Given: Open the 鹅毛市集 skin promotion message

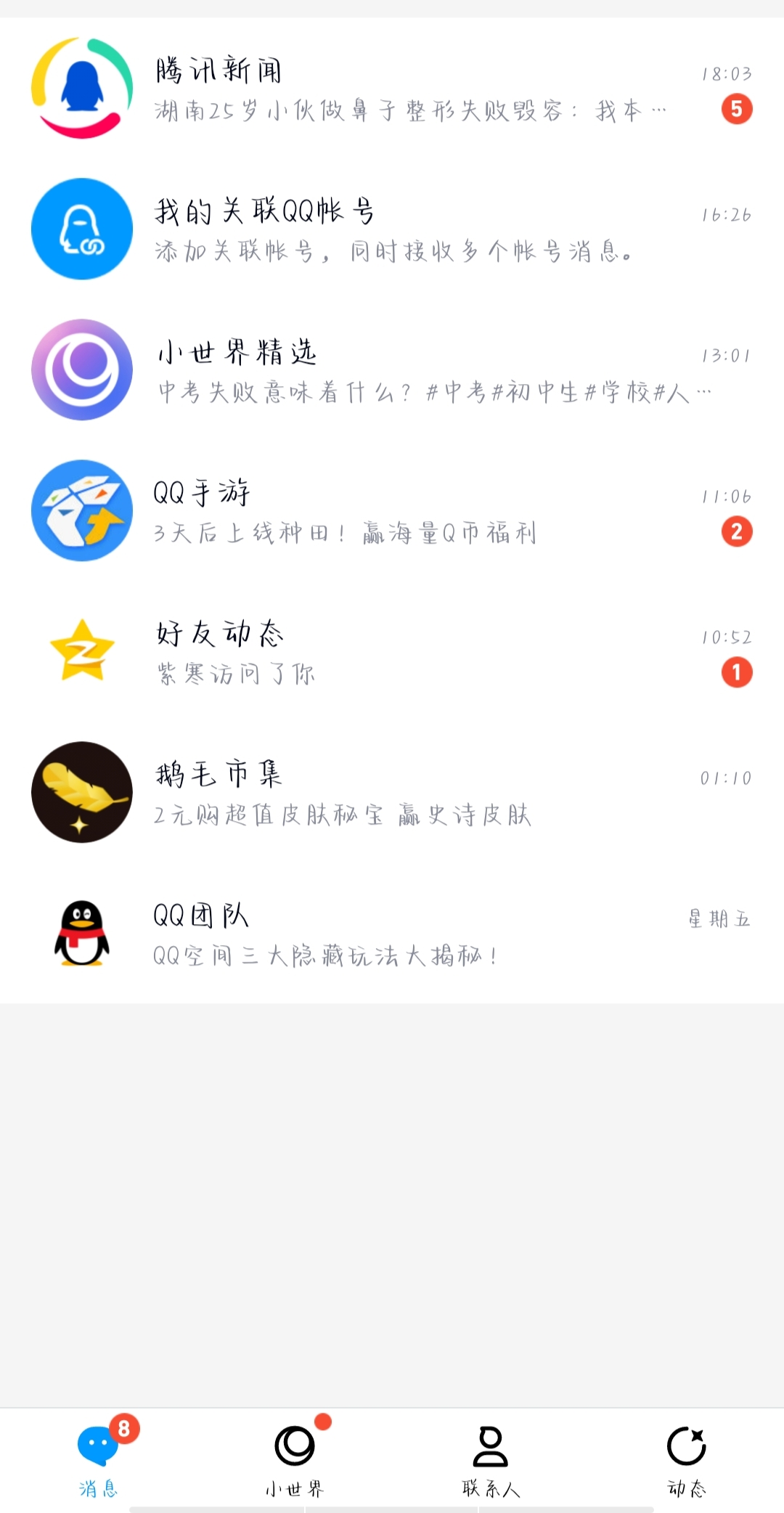Looking at the screenshot, I should coord(392,793).
